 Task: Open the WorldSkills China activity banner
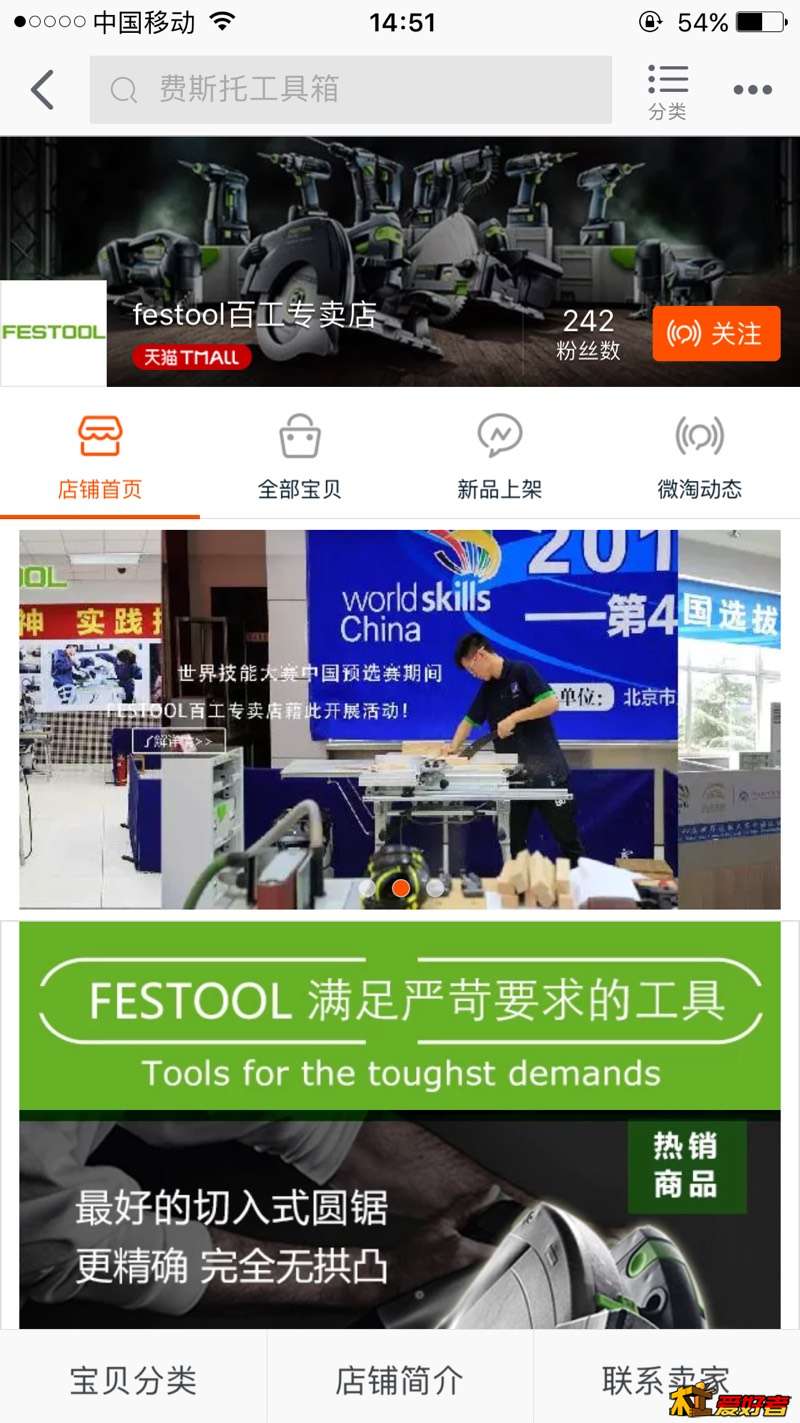[400, 718]
